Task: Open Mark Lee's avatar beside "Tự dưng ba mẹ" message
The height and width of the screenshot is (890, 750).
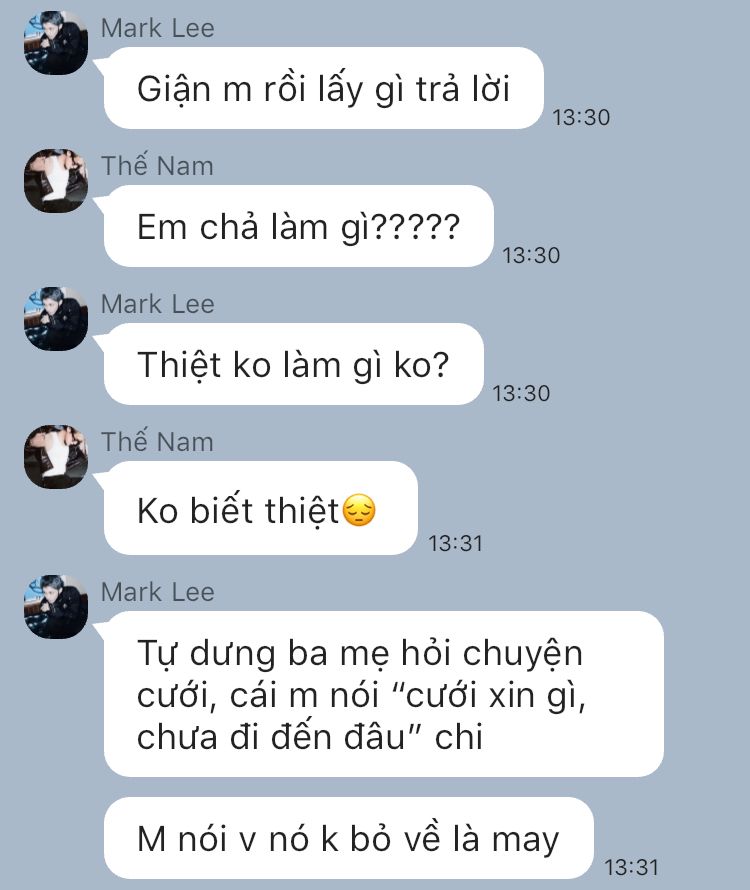Action: pyautogui.click(x=56, y=607)
